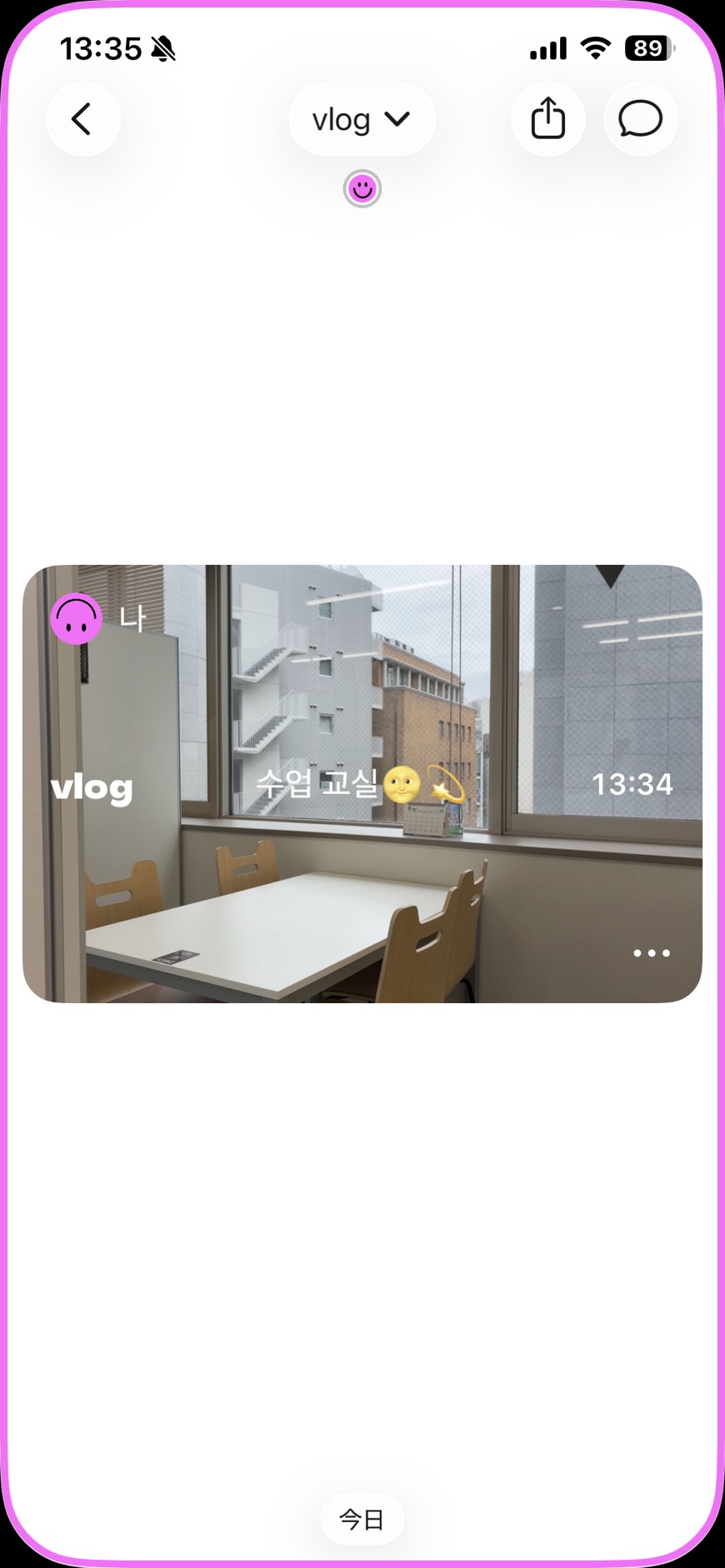The height and width of the screenshot is (1568, 725).
Task: Go back using the back arrow
Action: coord(82,119)
